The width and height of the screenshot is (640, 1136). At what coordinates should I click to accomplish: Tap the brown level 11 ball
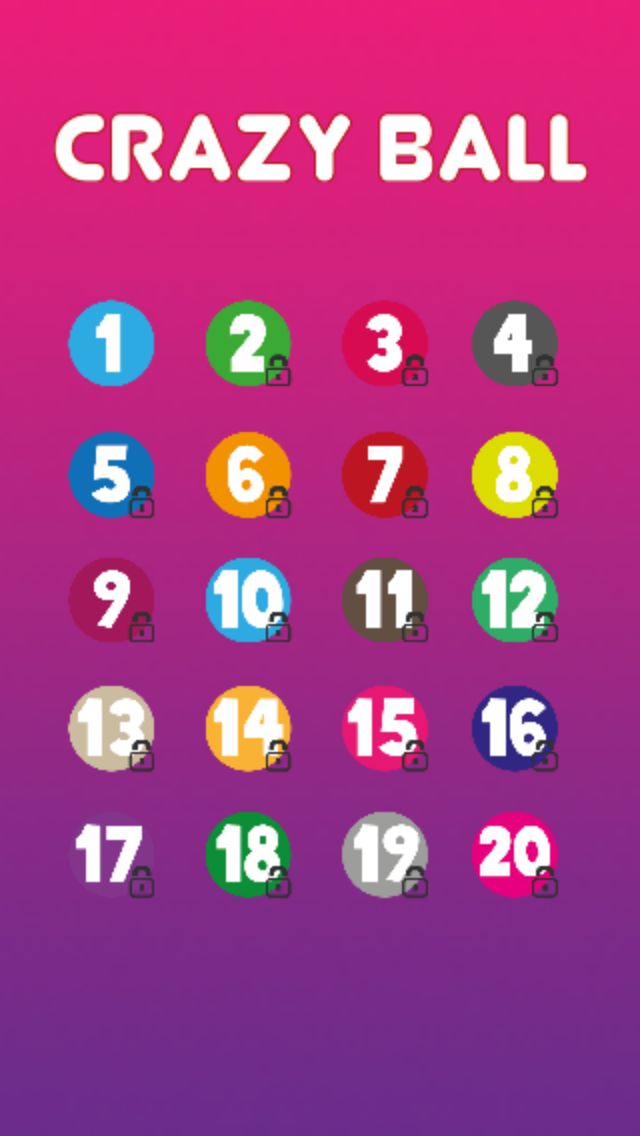(384, 600)
